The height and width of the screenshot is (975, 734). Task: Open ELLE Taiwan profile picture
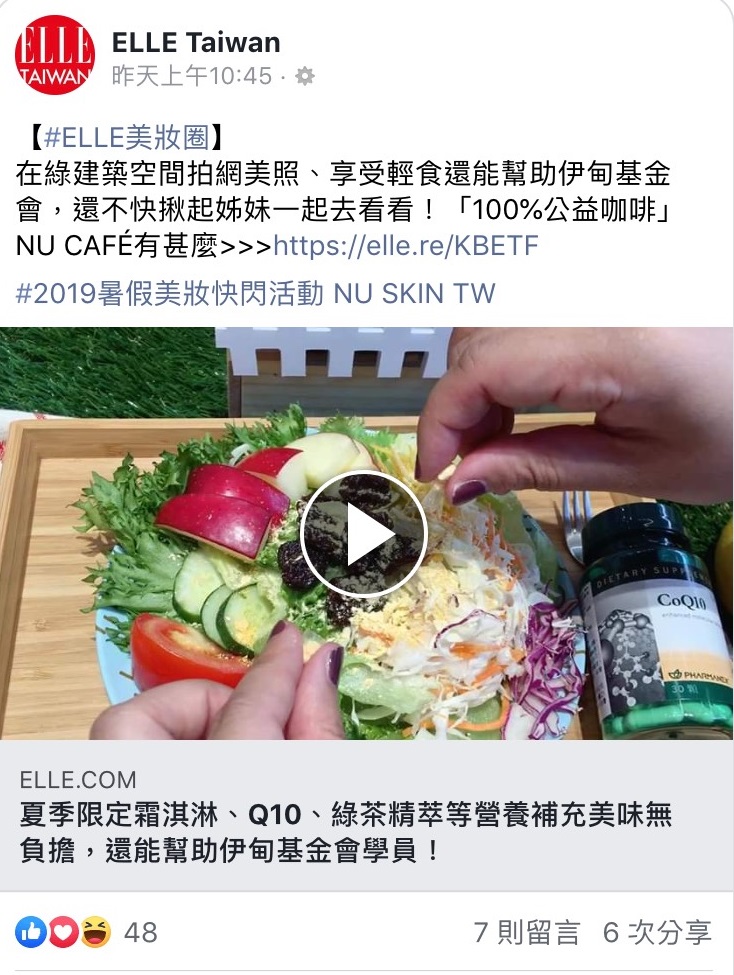coord(54,55)
